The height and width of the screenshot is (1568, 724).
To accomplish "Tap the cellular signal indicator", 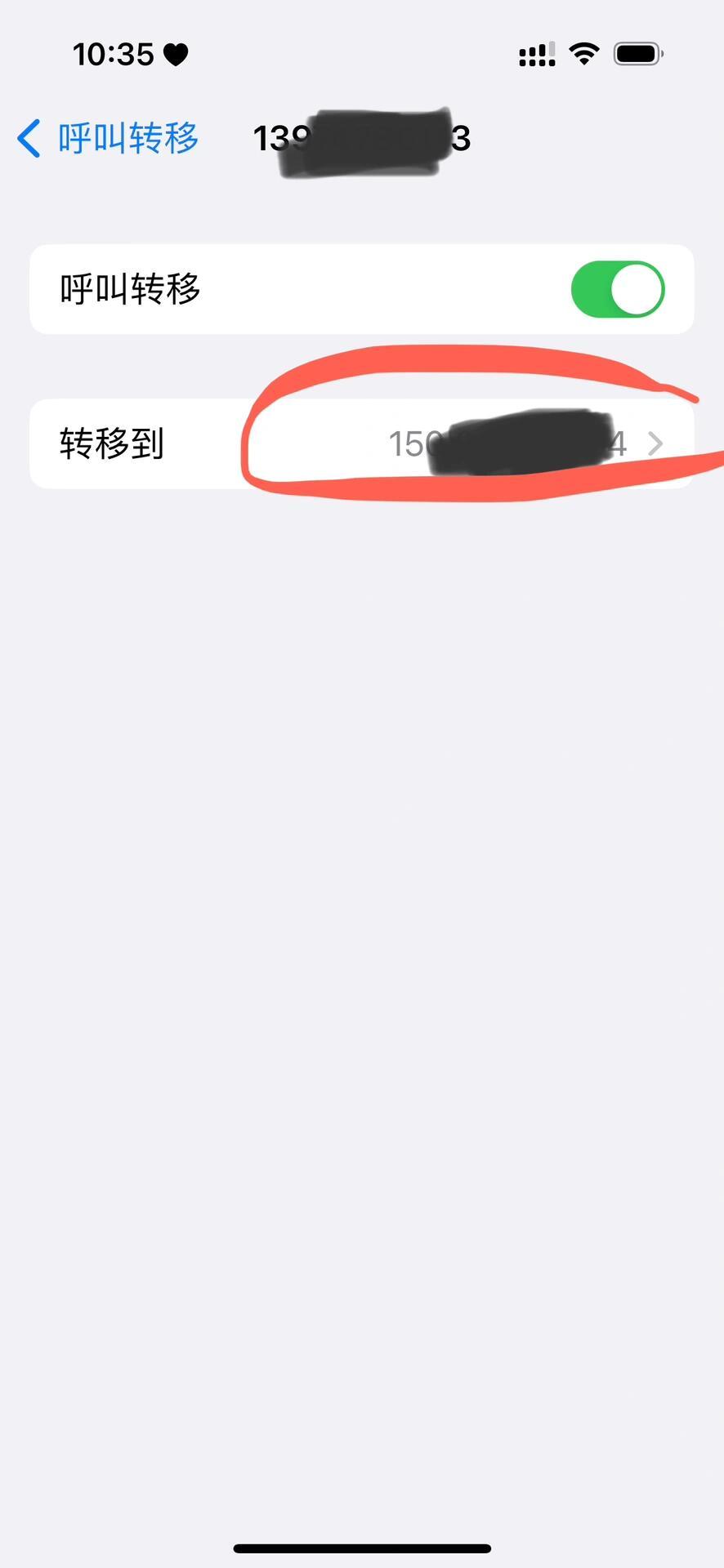I will [x=535, y=52].
